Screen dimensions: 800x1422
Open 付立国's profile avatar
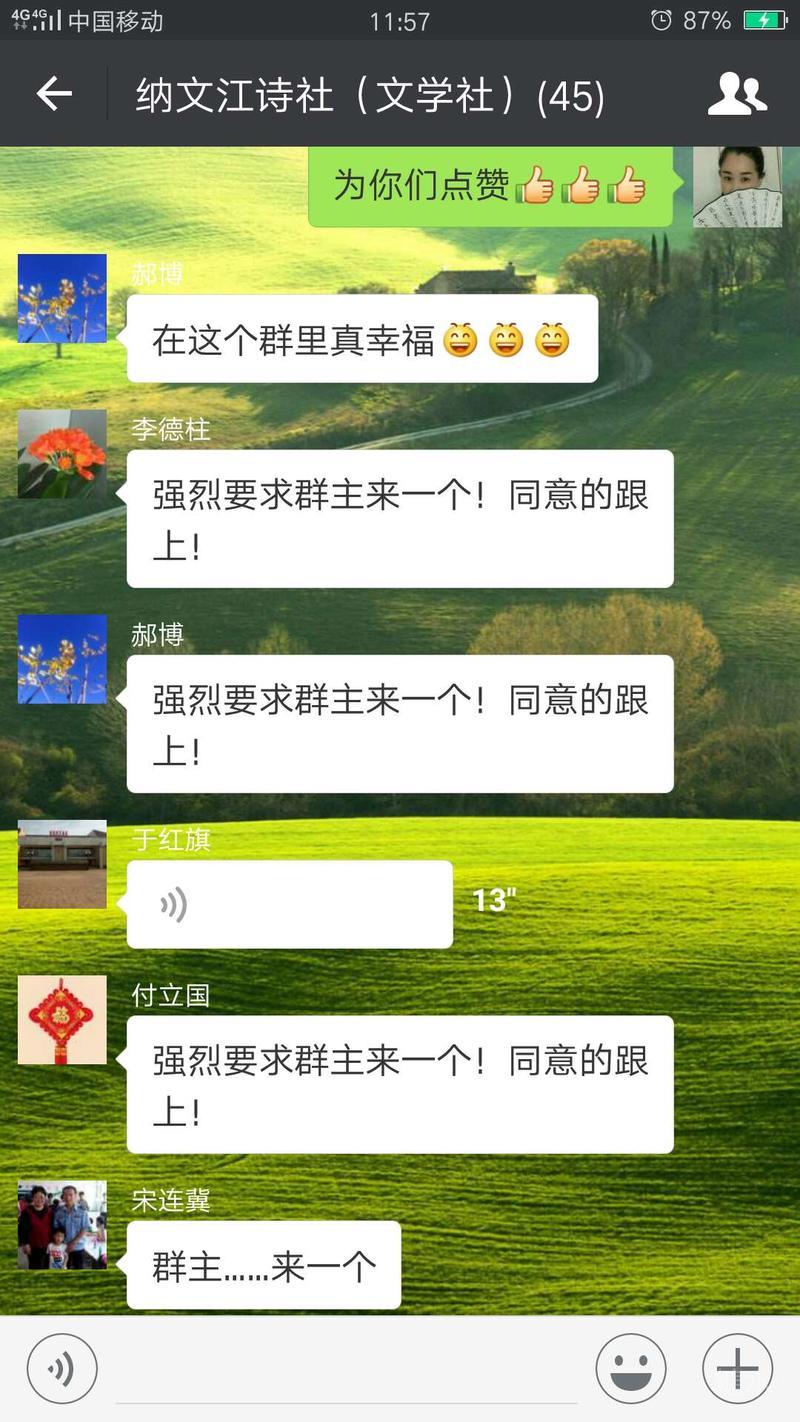click(x=62, y=1020)
